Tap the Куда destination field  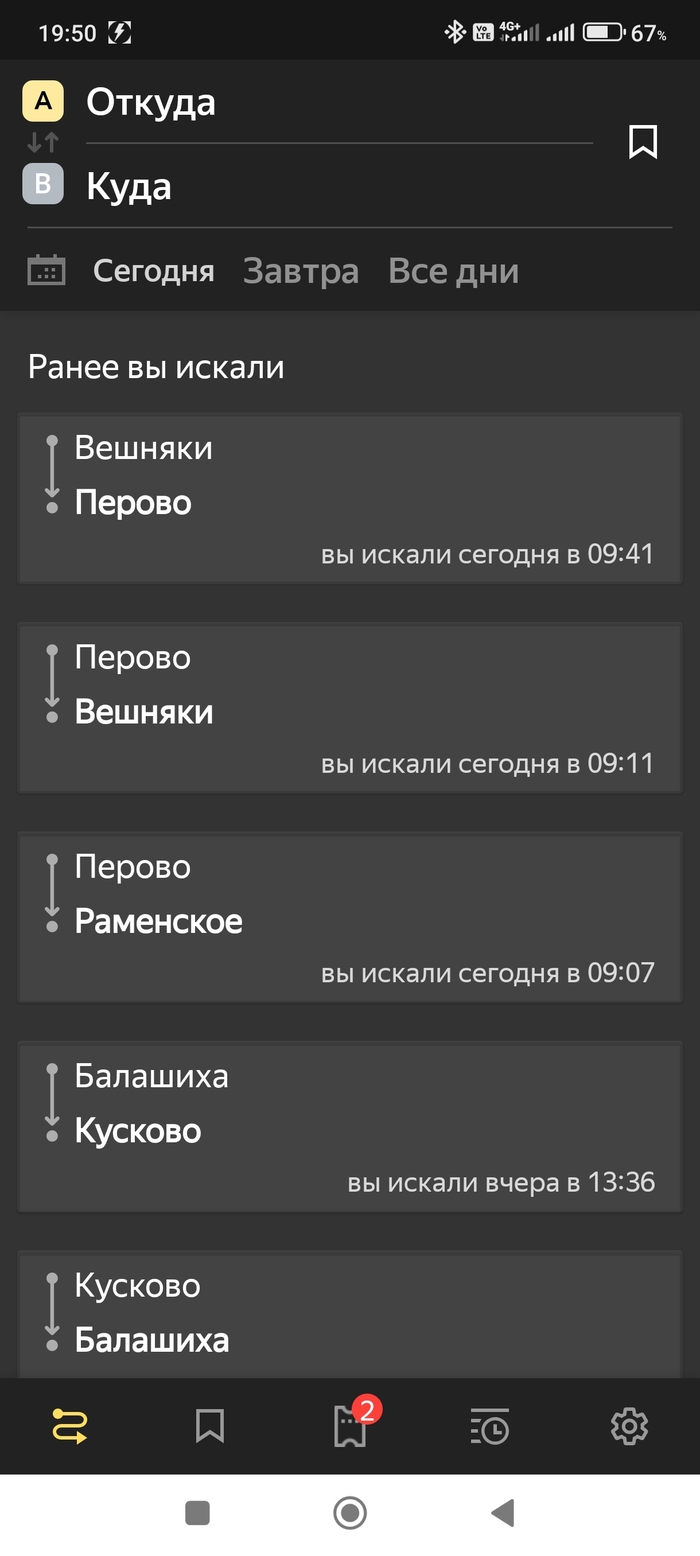pos(300,187)
